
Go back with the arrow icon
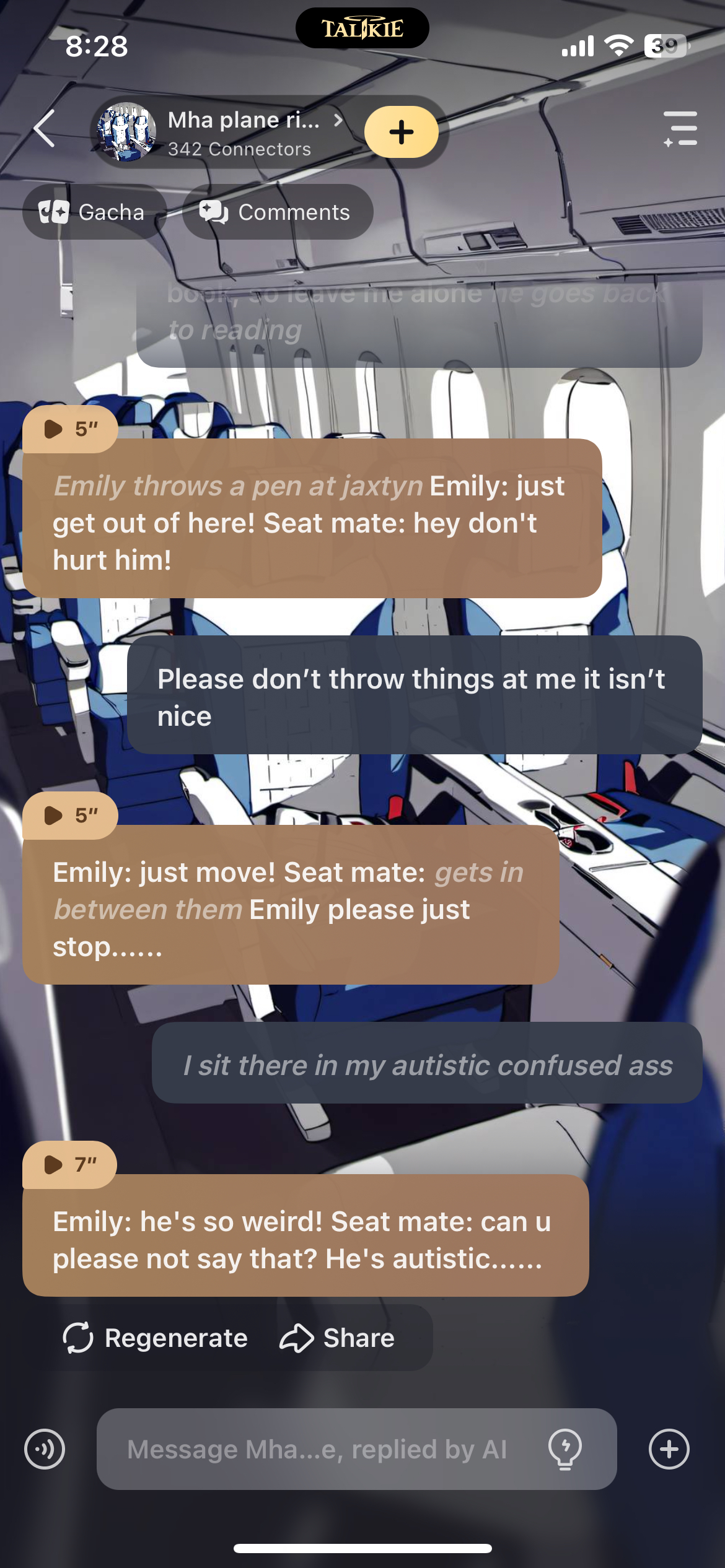(45, 129)
